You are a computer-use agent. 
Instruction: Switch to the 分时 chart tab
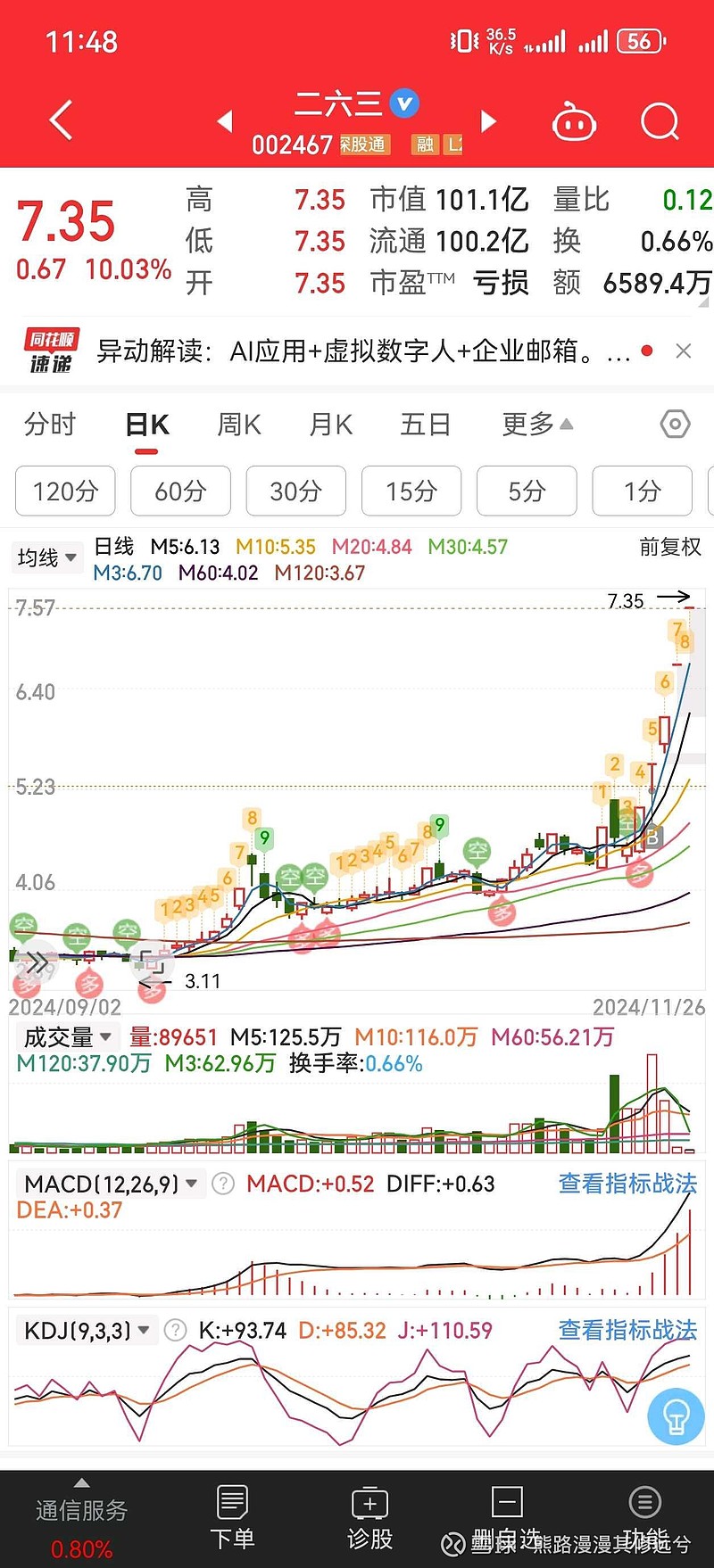pyautogui.click(x=50, y=425)
